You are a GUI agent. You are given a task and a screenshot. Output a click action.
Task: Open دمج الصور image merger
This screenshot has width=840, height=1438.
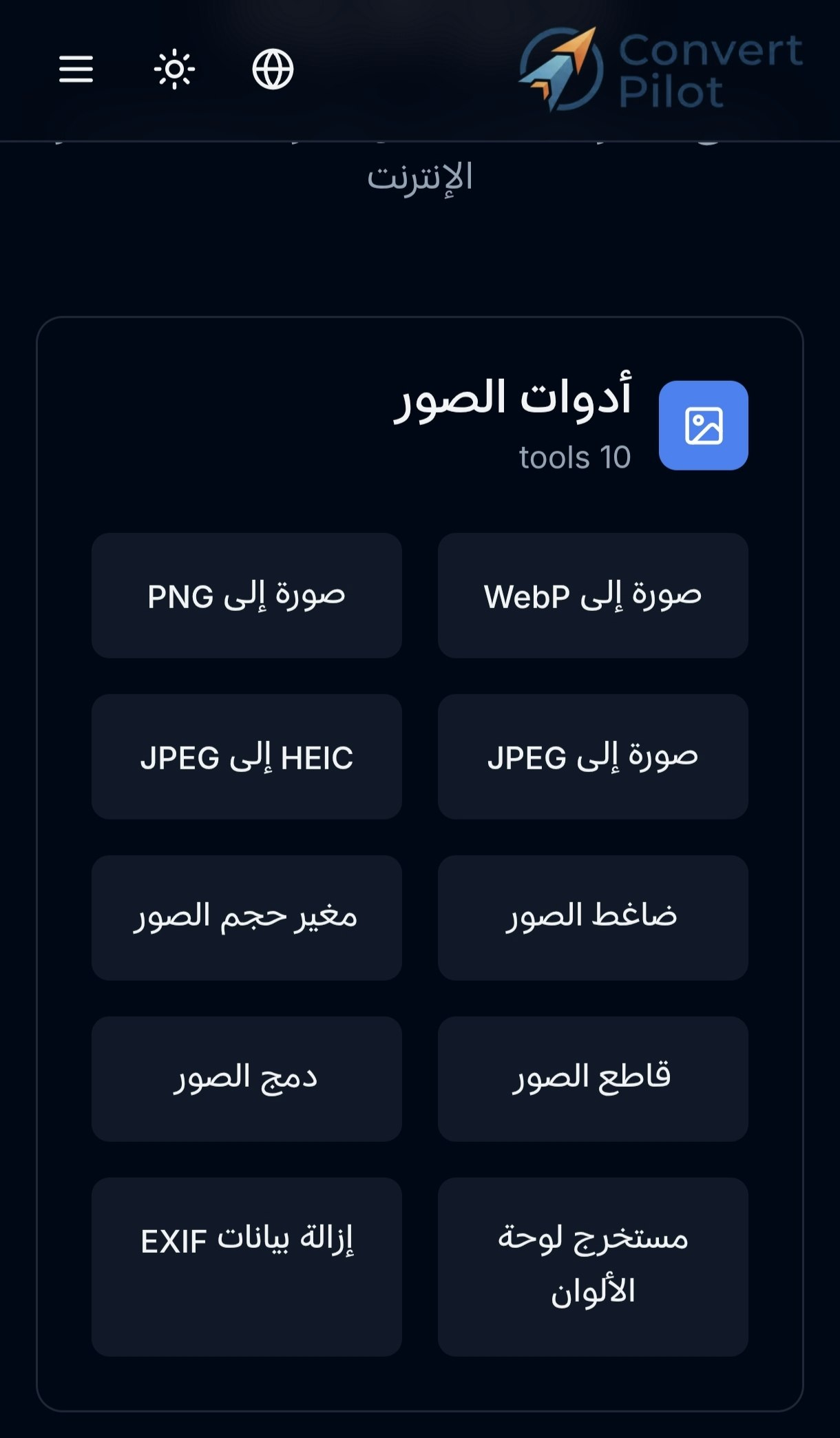[x=246, y=1078]
